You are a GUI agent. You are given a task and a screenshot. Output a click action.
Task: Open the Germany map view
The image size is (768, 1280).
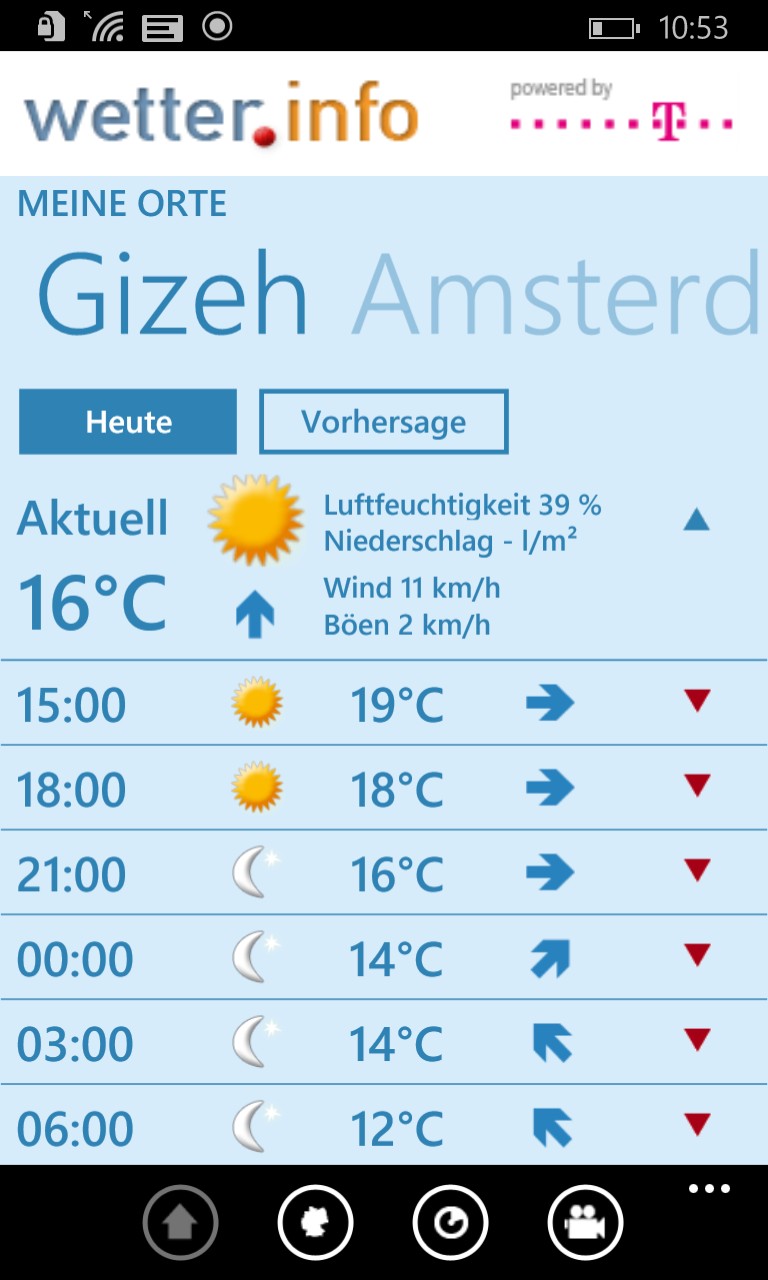coord(315,1222)
